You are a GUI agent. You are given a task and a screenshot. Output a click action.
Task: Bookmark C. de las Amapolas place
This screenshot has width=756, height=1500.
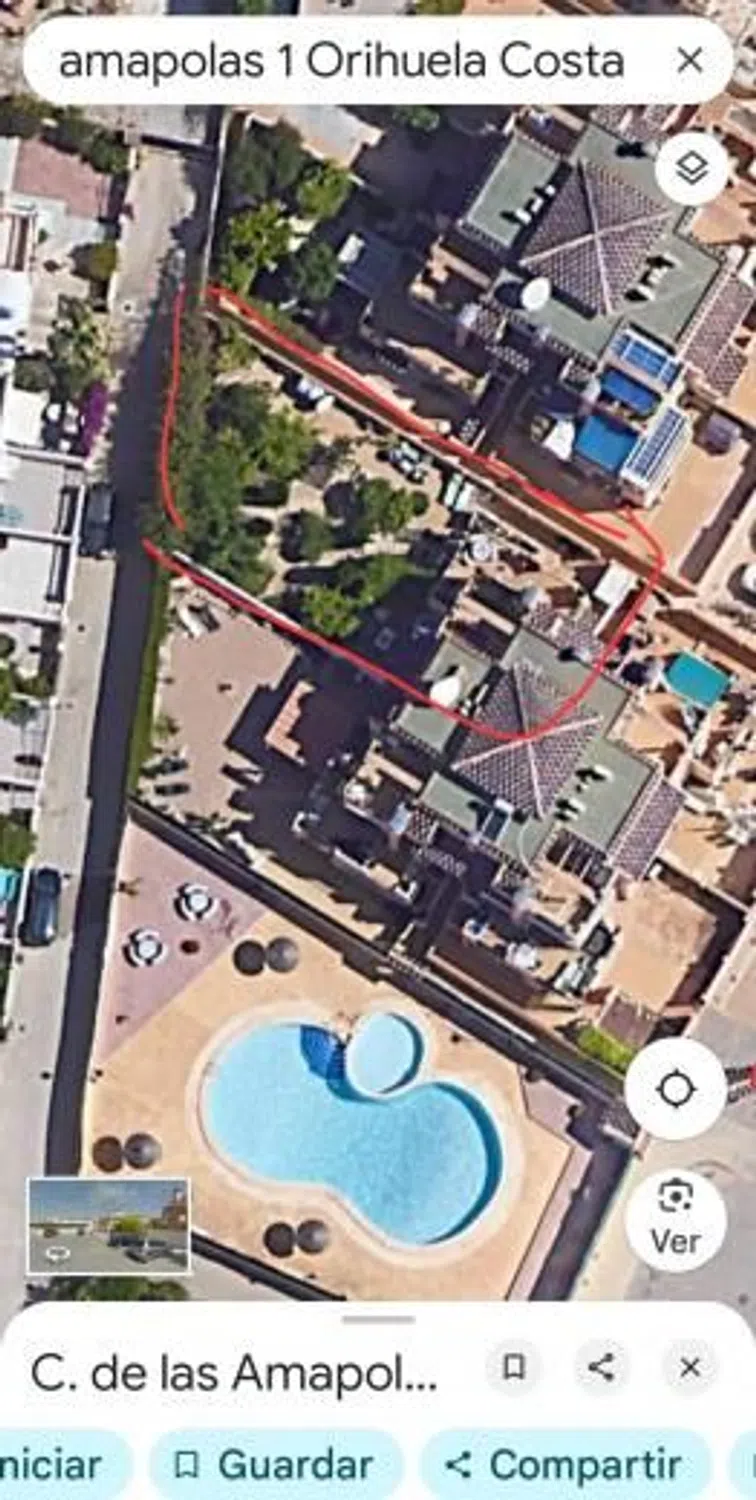pyautogui.click(x=514, y=1367)
